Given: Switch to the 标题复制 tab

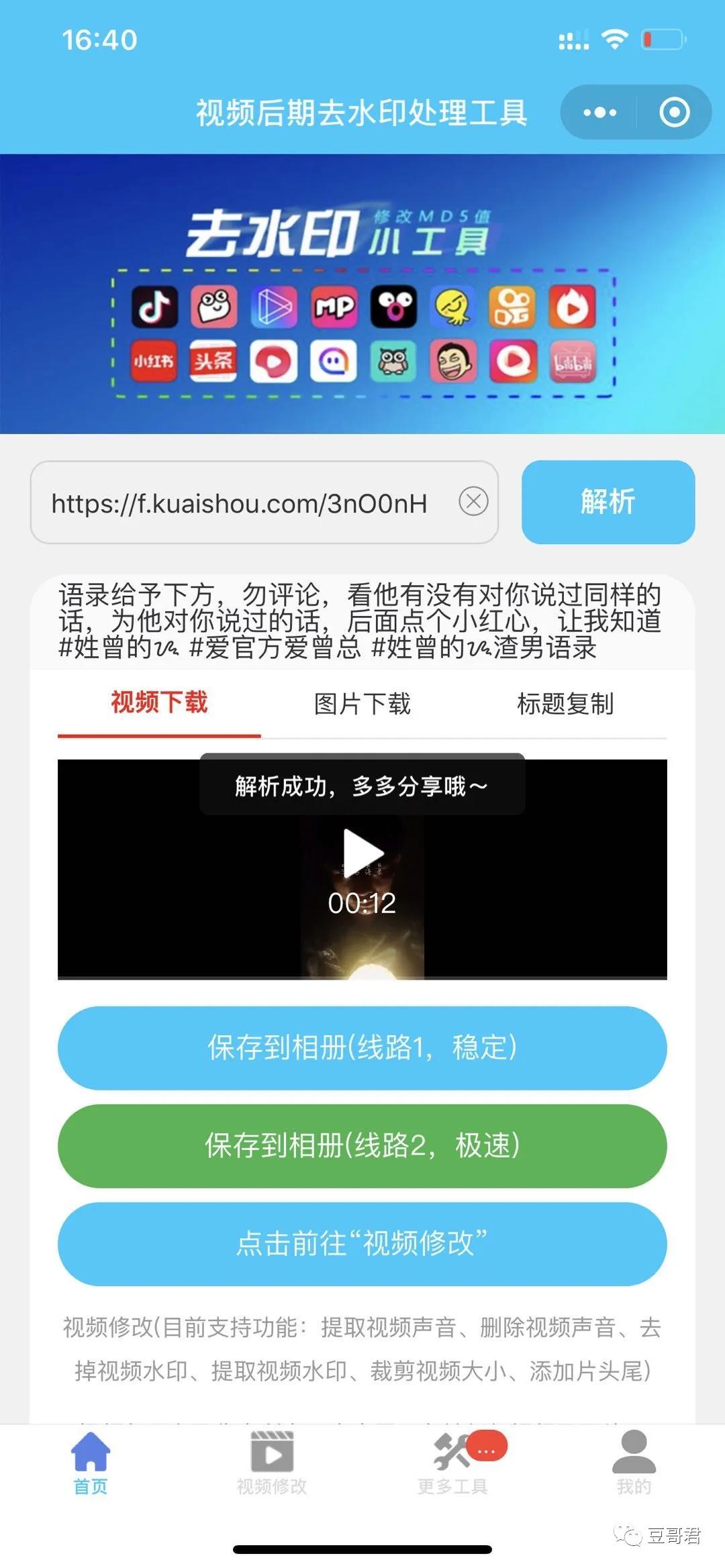Looking at the screenshot, I should tap(565, 703).
